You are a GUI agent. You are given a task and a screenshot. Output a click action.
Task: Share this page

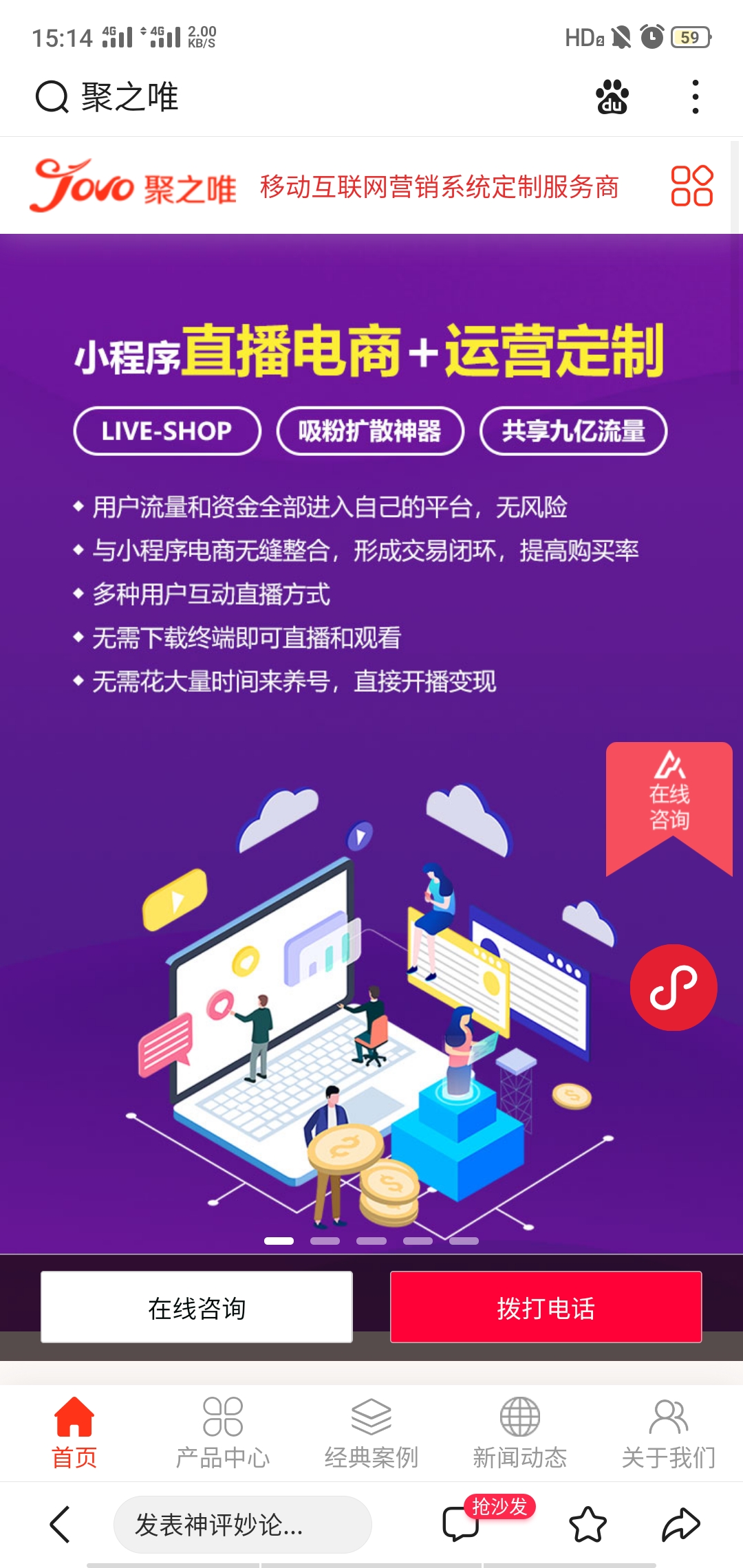click(x=680, y=1525)
